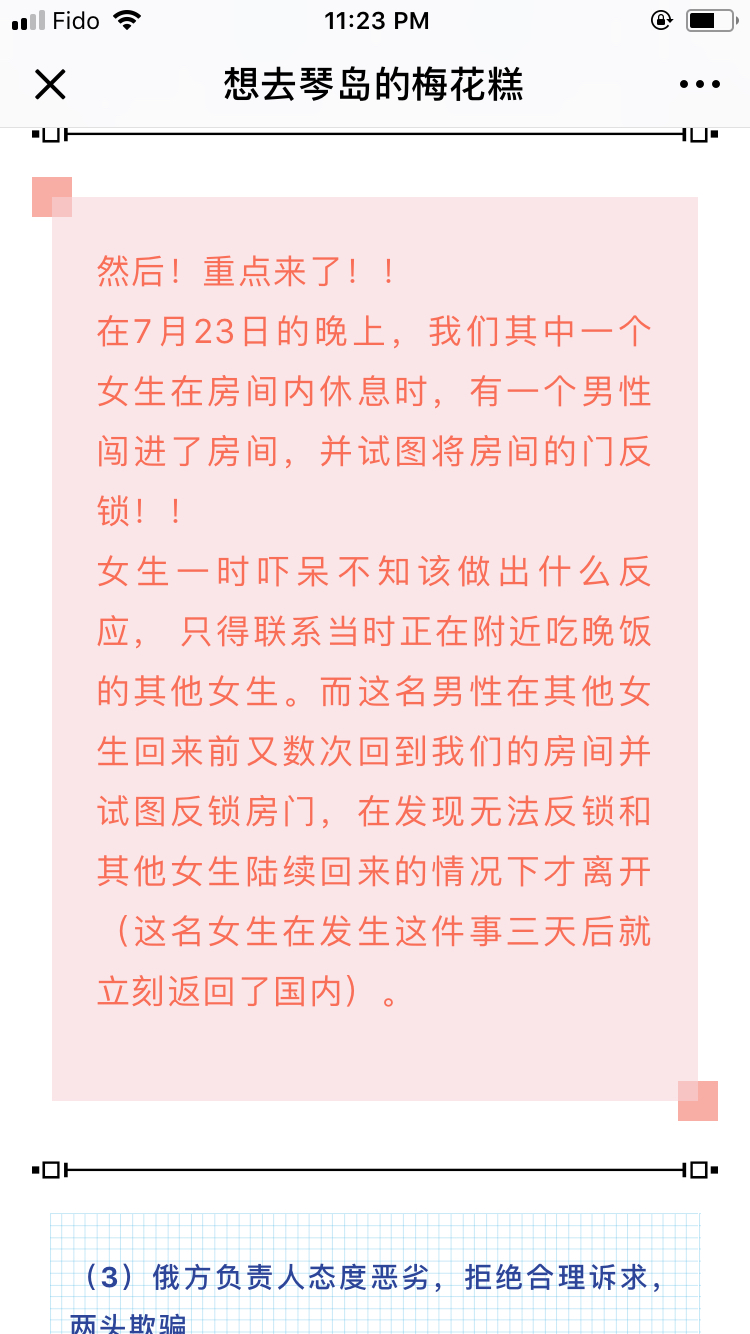The height and width of the screenshot is (1334, 750).
Task: Close the article with the X button
Action: tap(50, 85)
